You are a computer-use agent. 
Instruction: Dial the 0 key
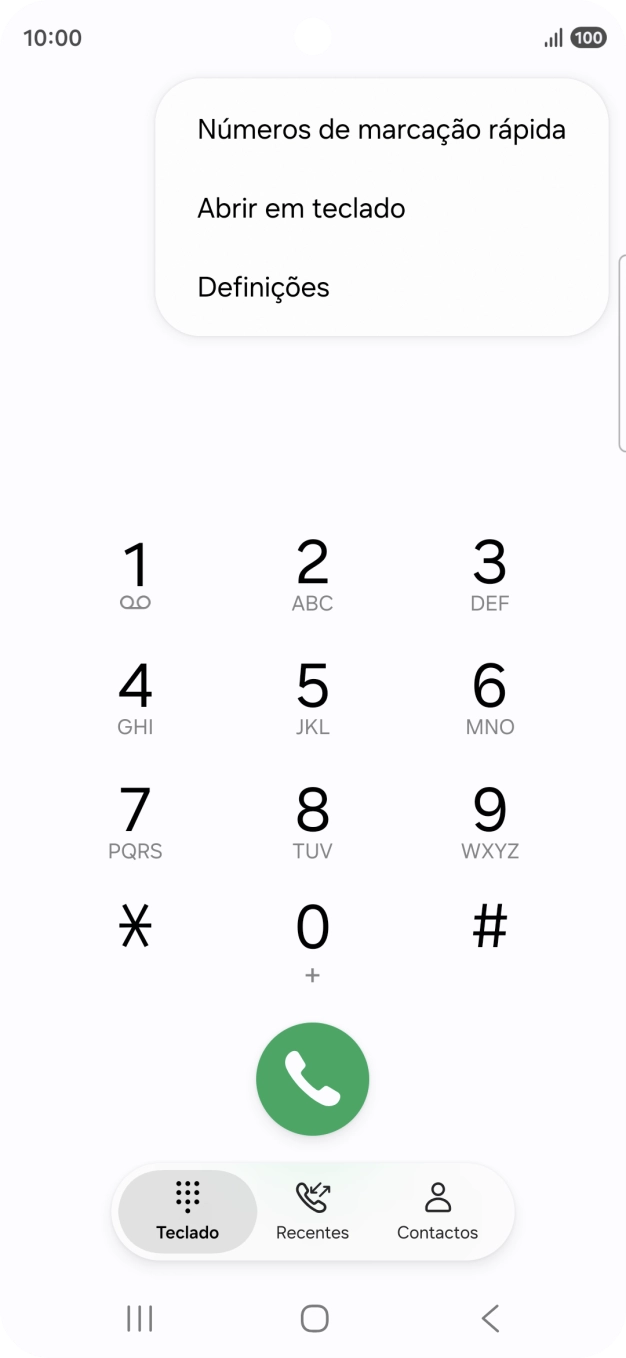coord(312,940)
